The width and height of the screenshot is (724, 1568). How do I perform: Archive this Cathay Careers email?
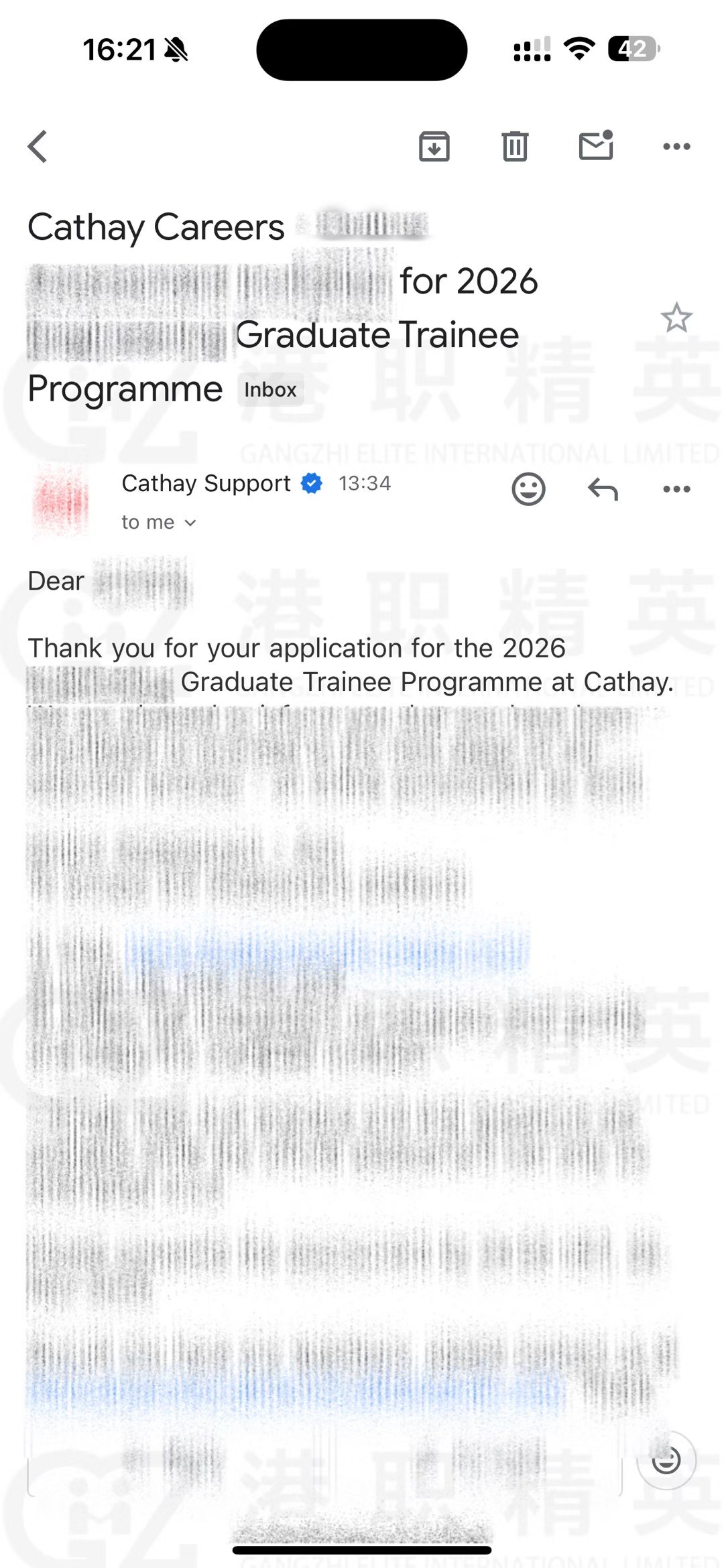tap(434, 146)
